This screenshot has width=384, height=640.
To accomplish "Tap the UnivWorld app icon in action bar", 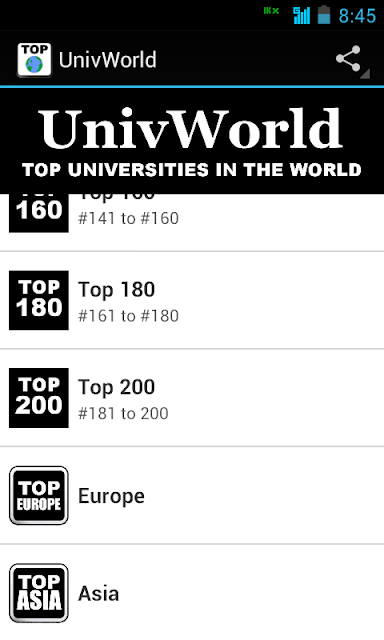I will 34,60.
